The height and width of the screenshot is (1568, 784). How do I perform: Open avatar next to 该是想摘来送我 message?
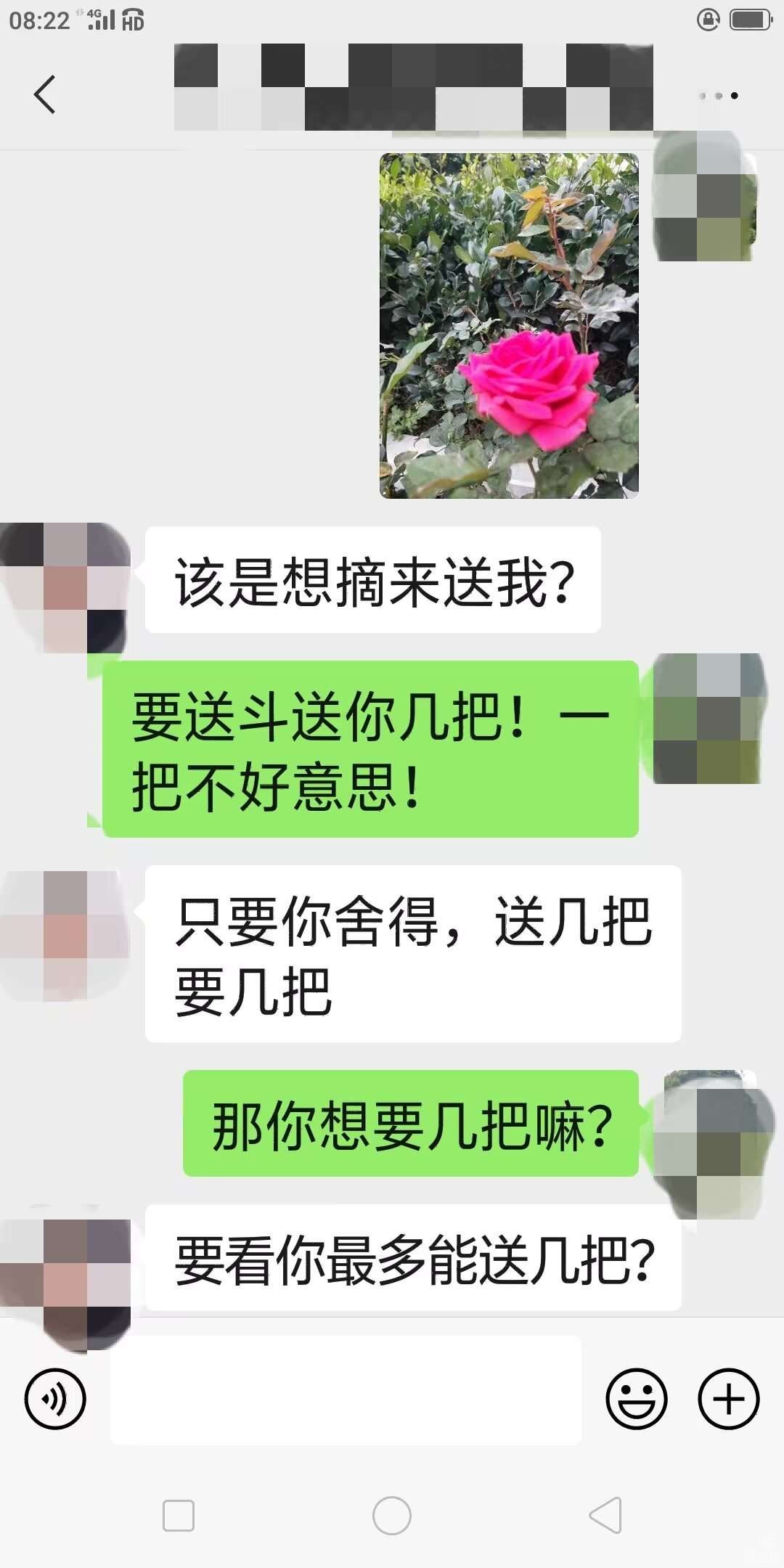[65, 587]
